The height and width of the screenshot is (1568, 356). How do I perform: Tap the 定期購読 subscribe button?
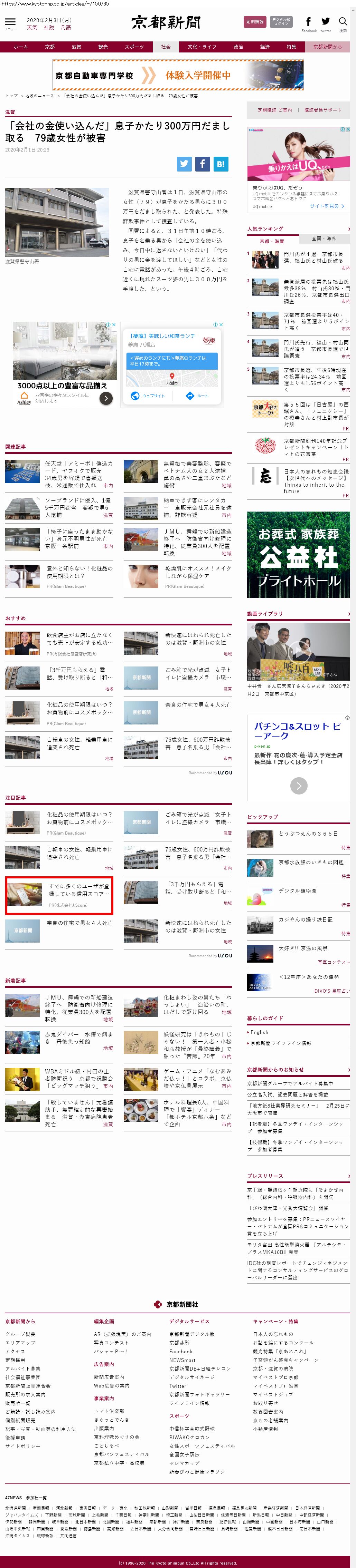pyautogui.click(x=254, y=22)
